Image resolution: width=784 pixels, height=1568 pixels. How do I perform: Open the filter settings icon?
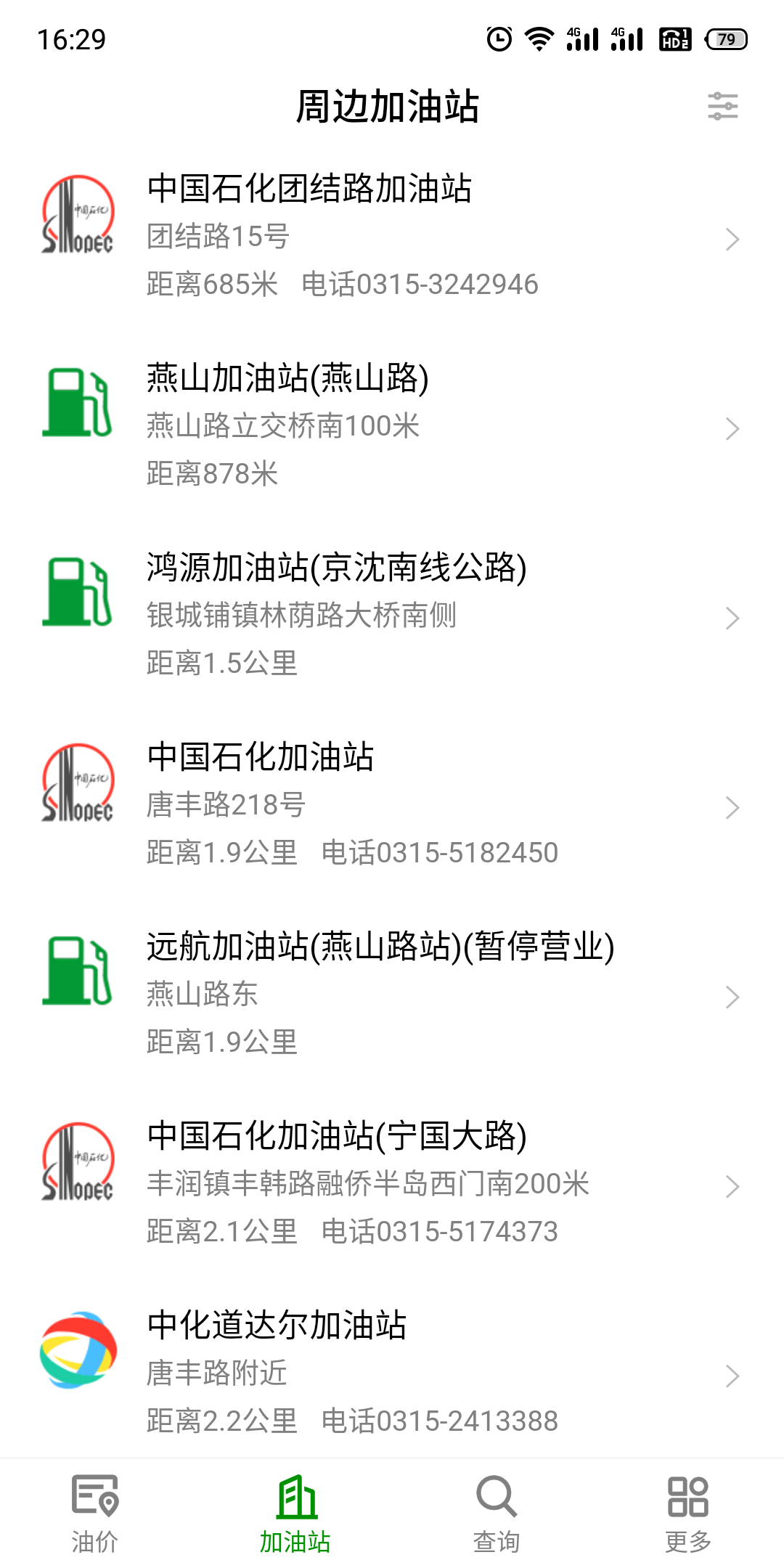pyautogui.click(x=723, y=106)
